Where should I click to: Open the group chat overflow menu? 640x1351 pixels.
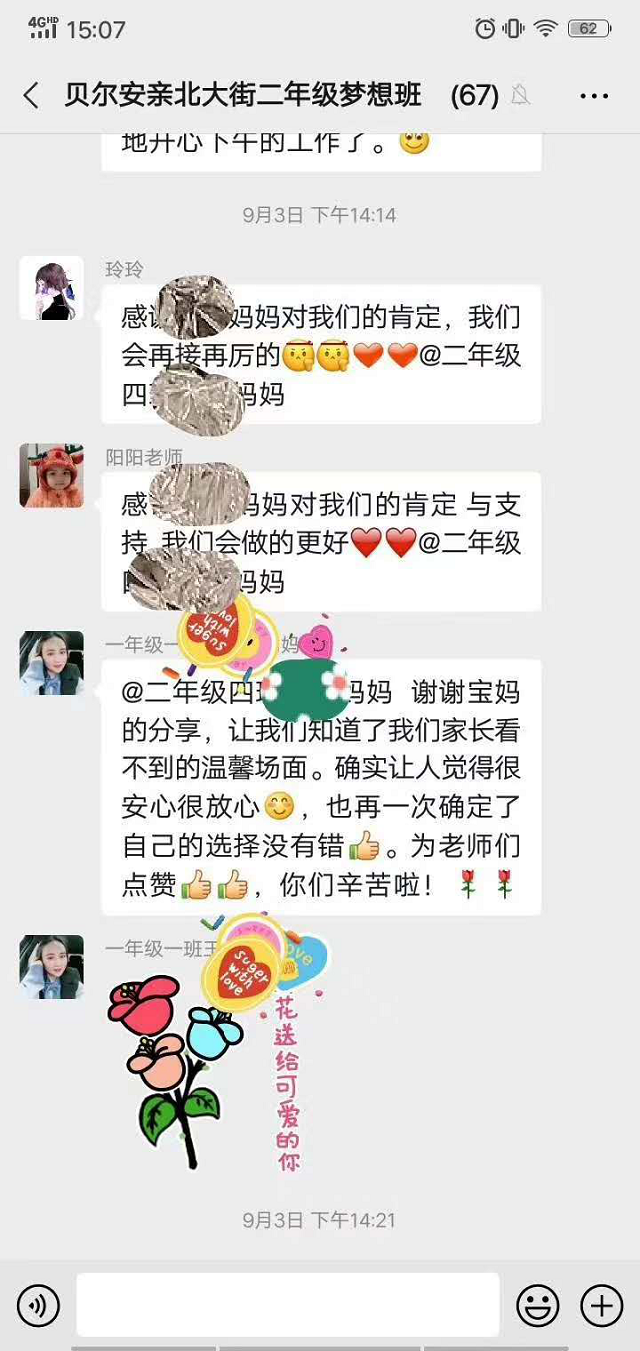tap(594, 96)
